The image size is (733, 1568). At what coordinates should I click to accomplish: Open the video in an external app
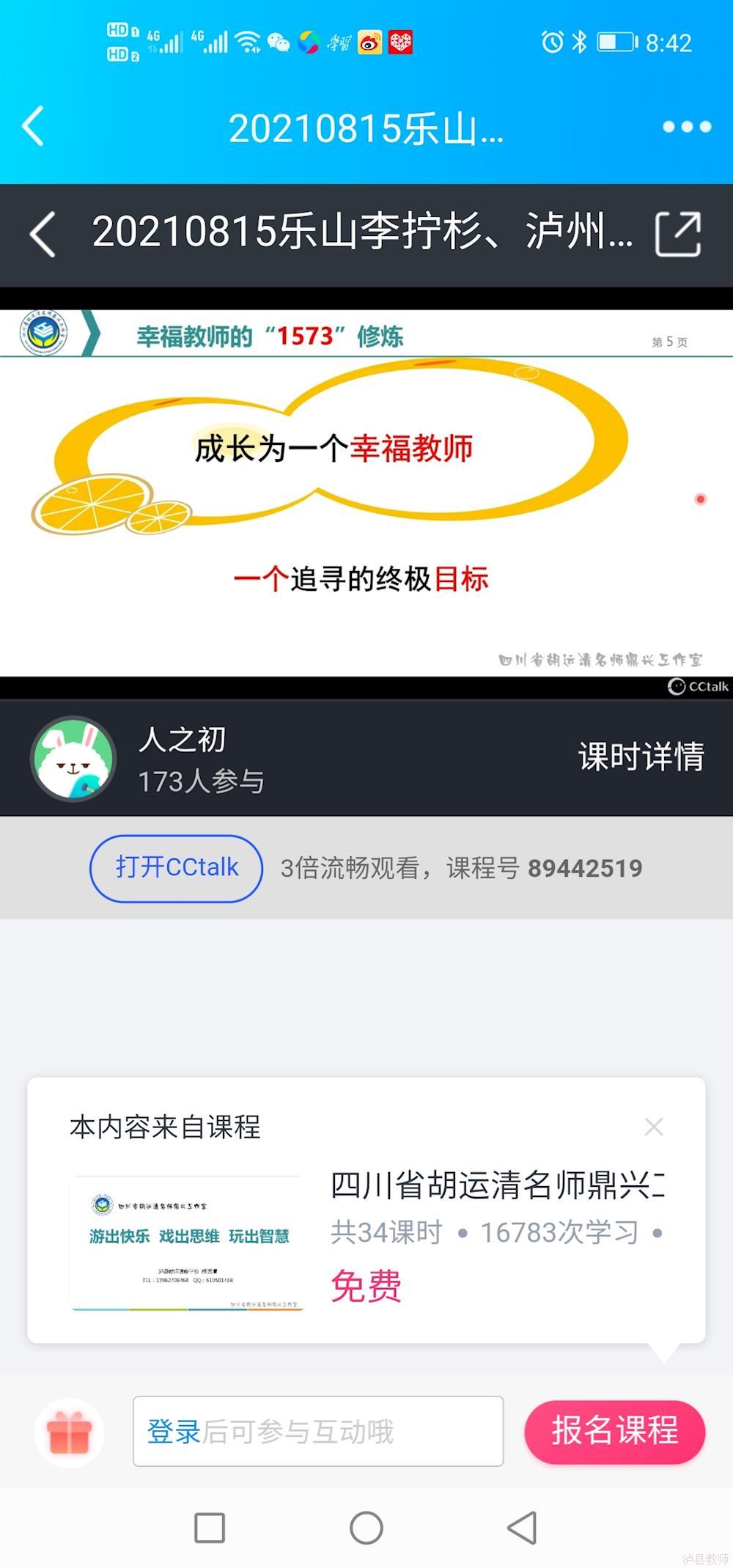(x=678, y=234)
